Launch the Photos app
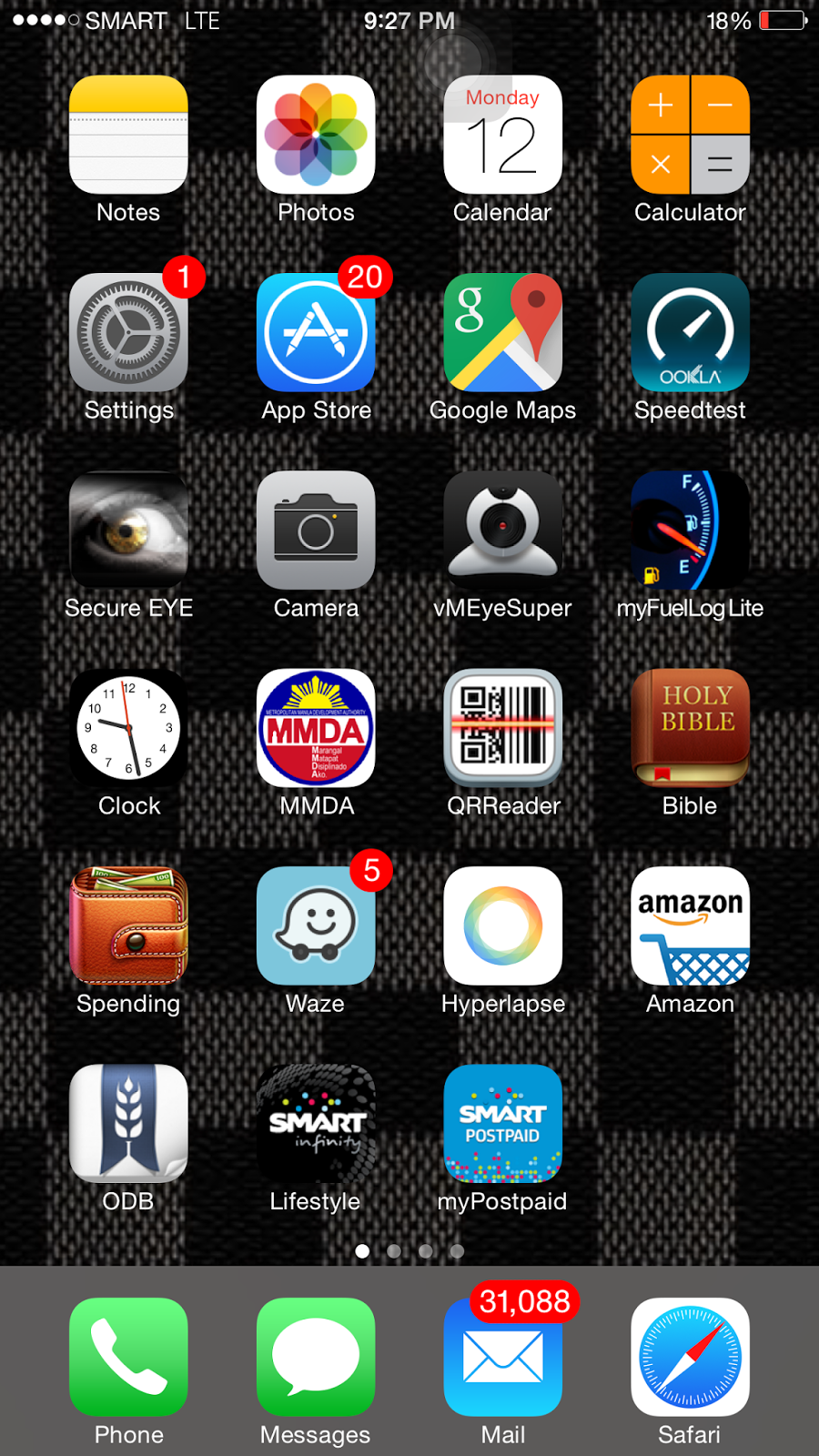This screenshot has height=1456, width=819. tap(316, 135)
